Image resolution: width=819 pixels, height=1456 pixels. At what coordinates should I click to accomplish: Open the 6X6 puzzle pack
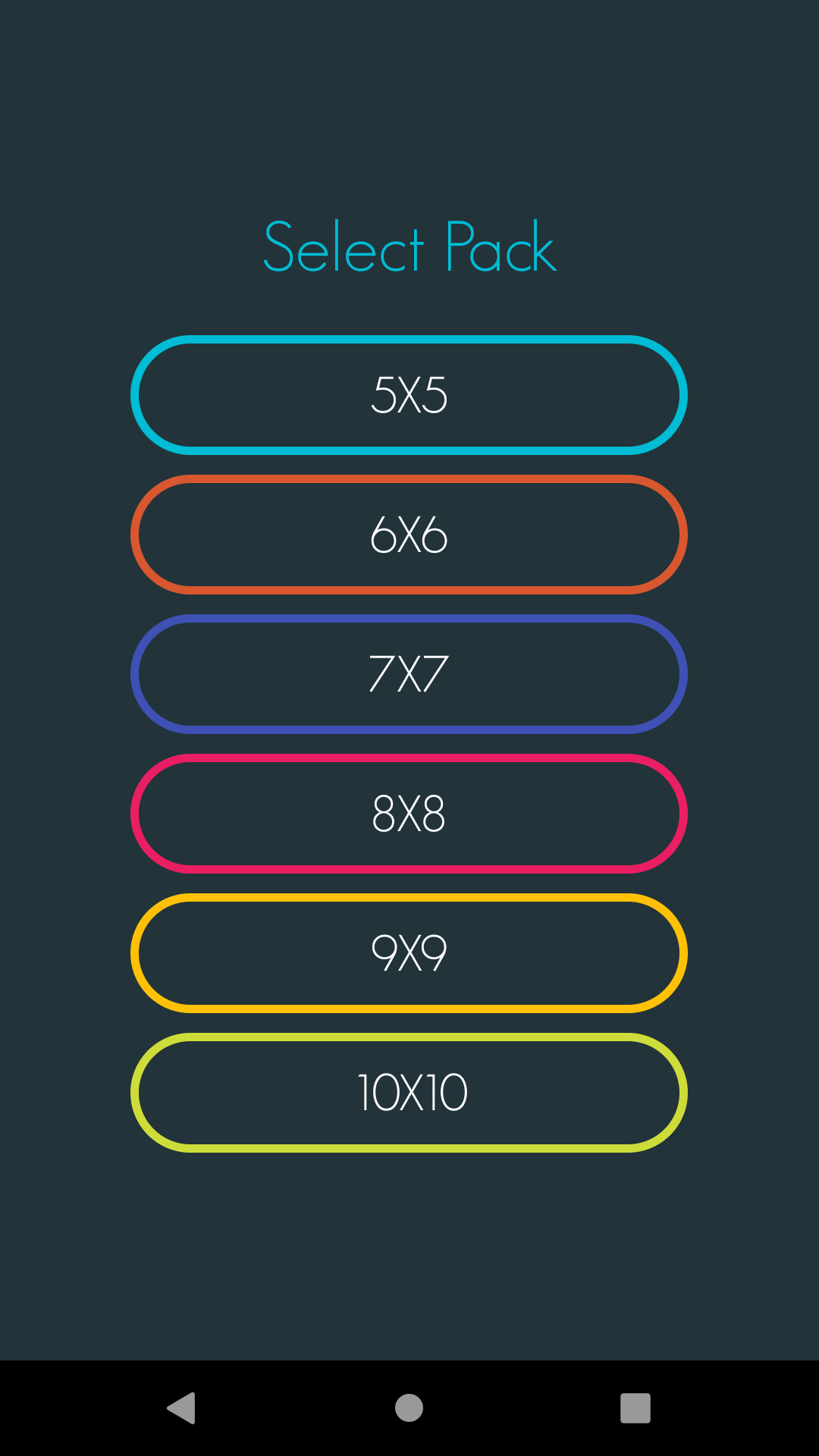tap(409, 535)
